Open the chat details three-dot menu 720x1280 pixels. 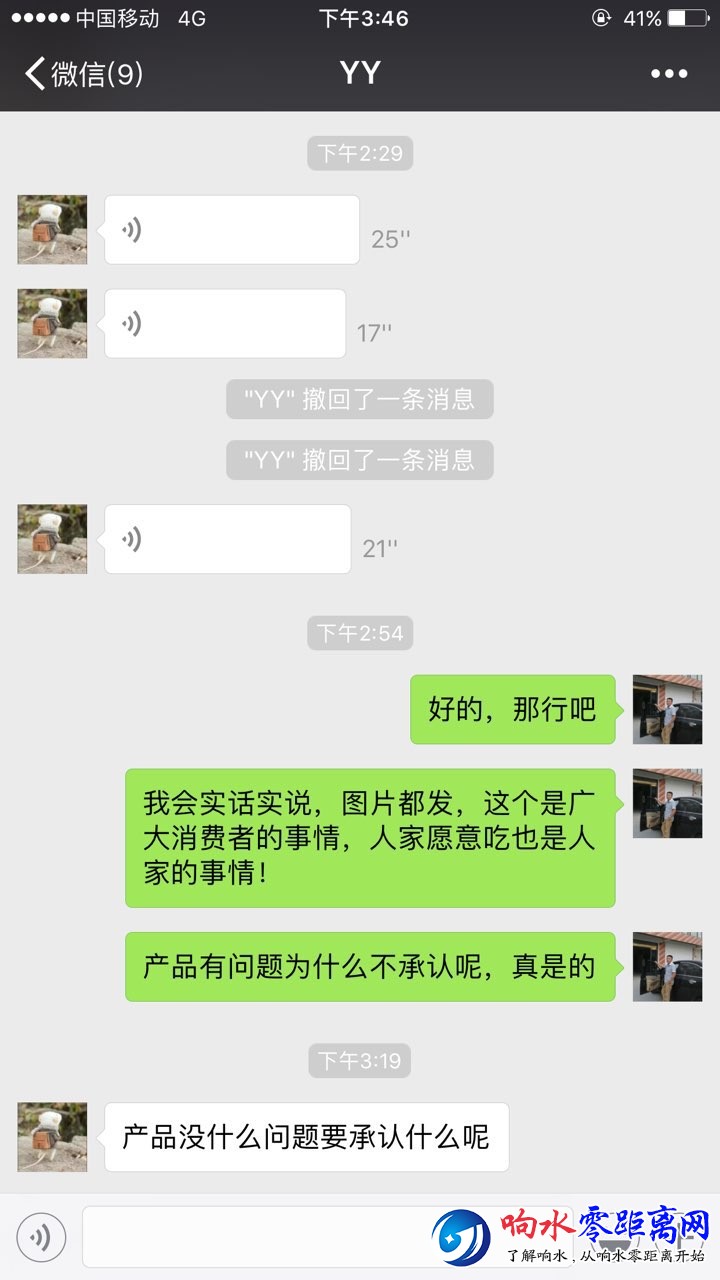(x=669, y=74)
